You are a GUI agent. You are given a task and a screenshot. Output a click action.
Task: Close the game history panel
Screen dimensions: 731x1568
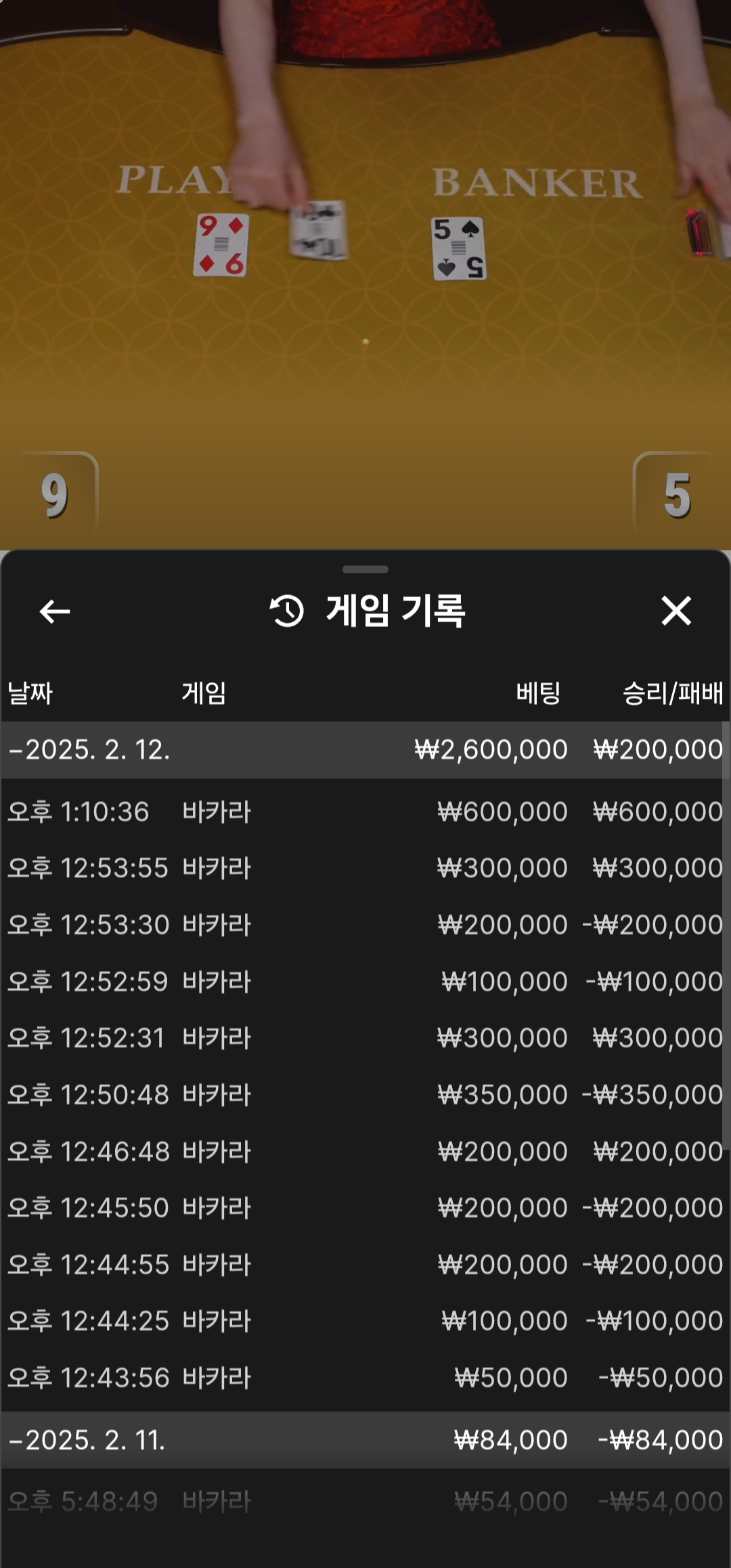coord(675,611)
